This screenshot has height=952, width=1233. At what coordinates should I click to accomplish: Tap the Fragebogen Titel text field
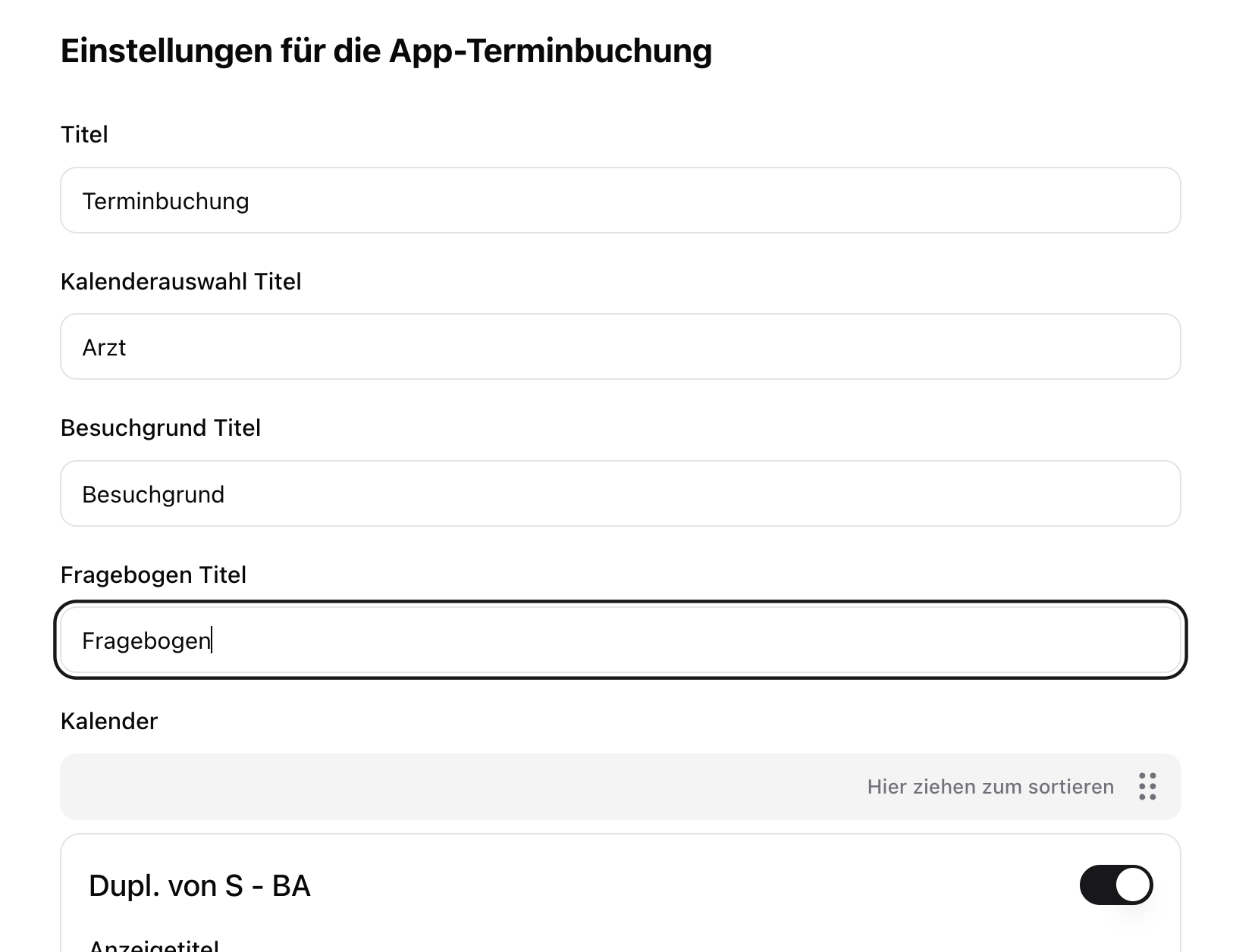620,640
